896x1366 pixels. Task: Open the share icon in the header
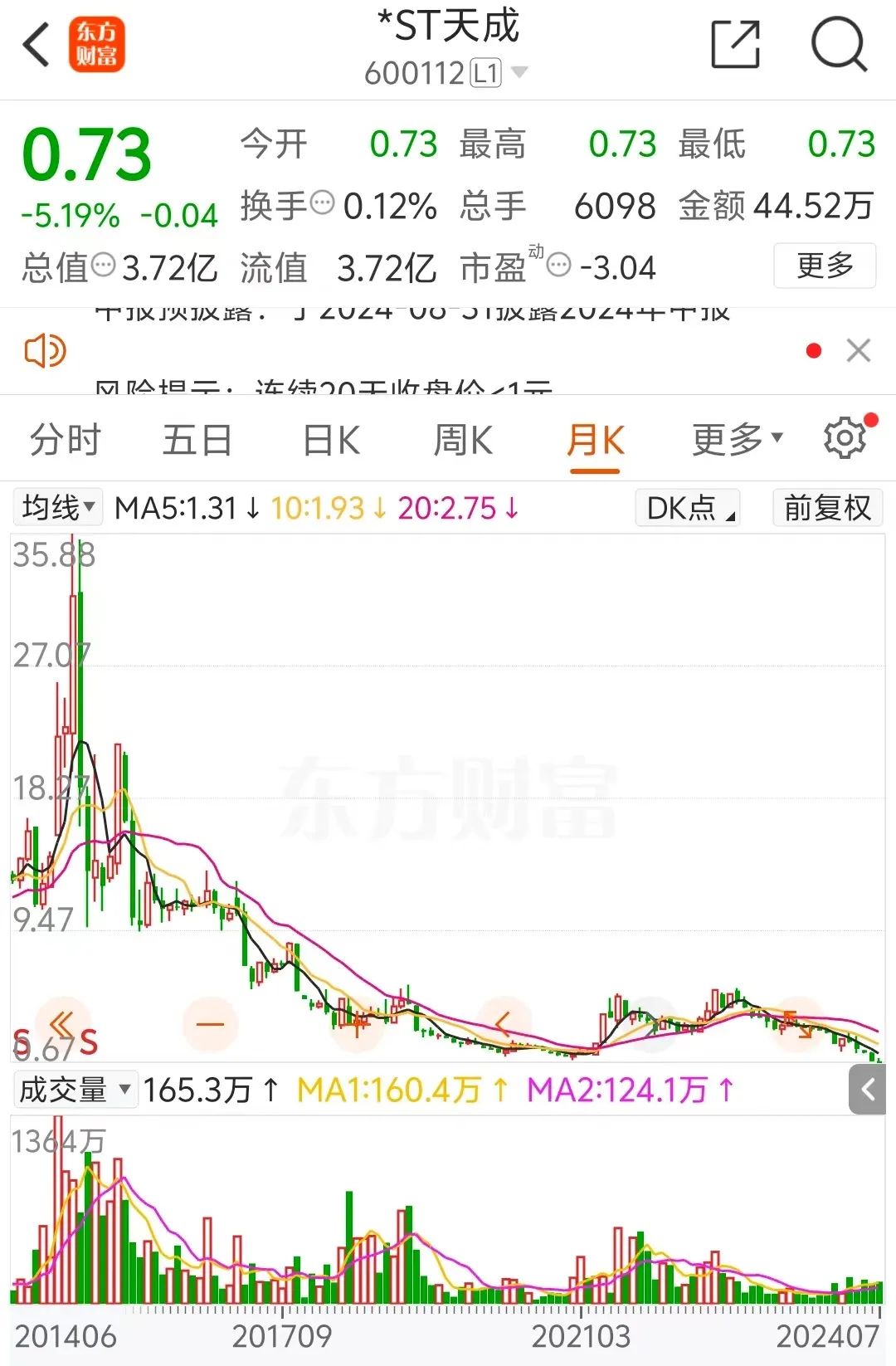735,46
